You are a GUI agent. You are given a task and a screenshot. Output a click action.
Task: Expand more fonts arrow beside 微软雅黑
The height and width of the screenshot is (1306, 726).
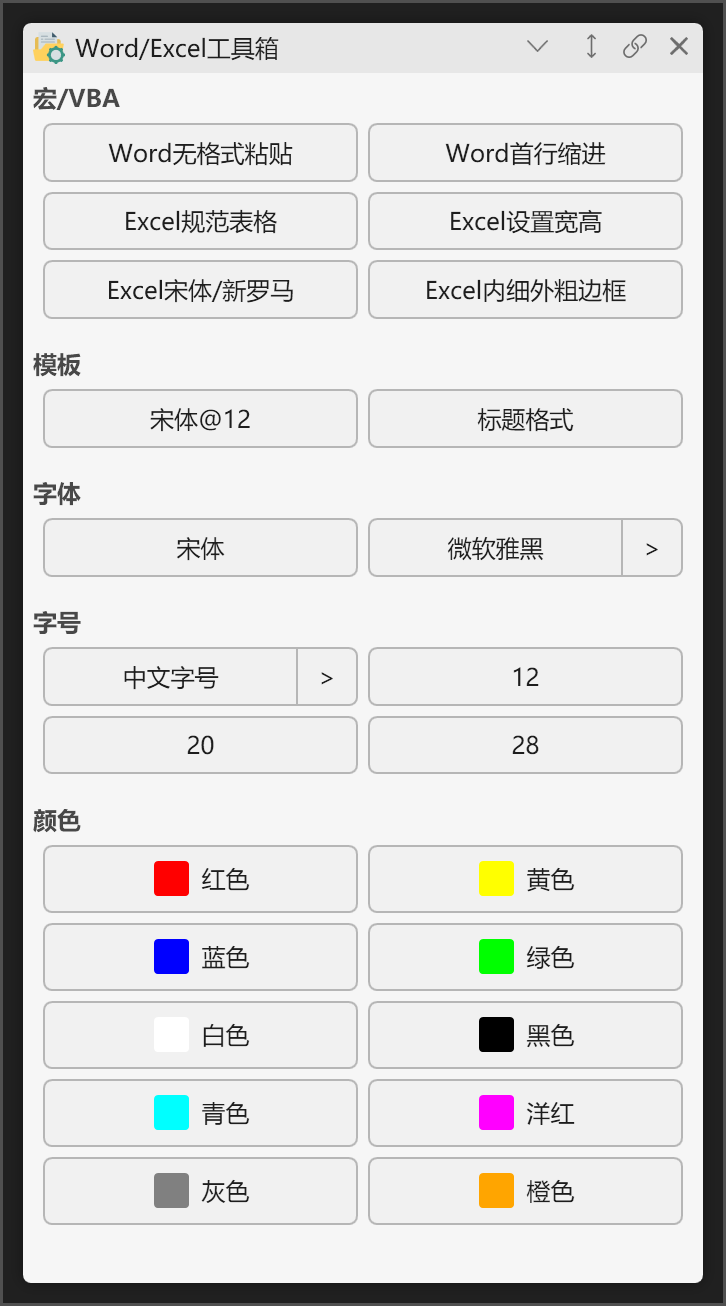pos(652,548)
